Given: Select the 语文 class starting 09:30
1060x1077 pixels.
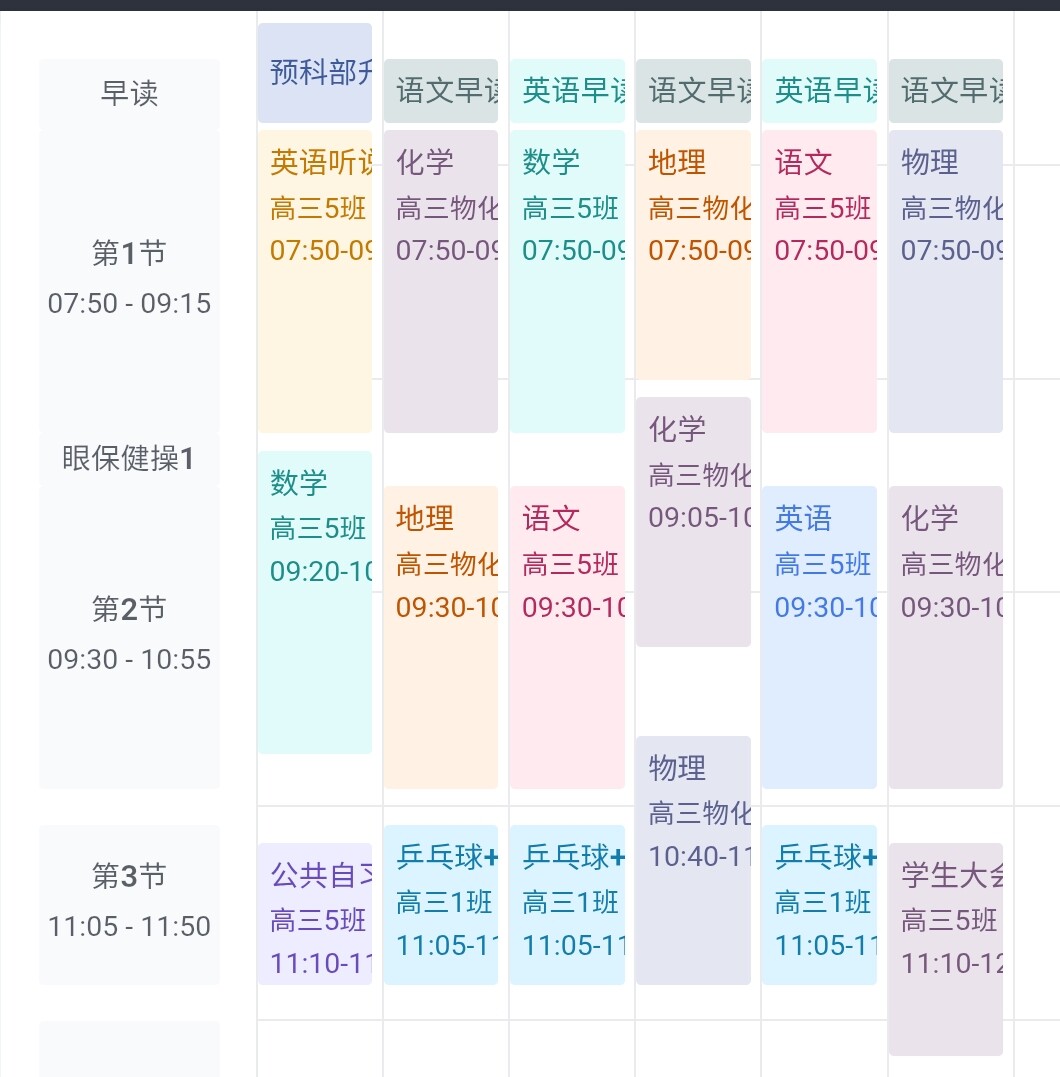Looking at the screenshot, I should pyautogui.click(x=566, y=636).
